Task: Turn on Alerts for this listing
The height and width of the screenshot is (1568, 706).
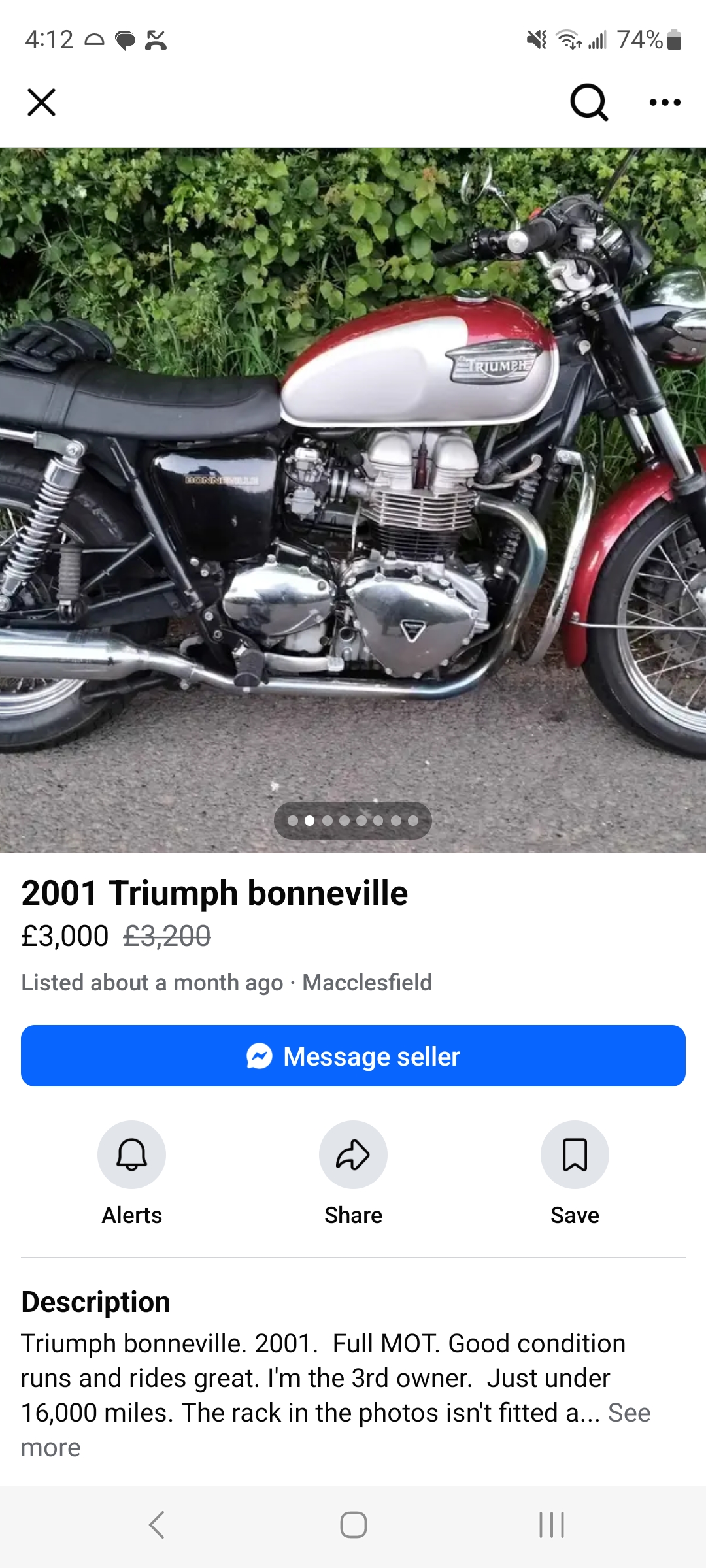Action: pyautogui.click(x=131, y=1154)
